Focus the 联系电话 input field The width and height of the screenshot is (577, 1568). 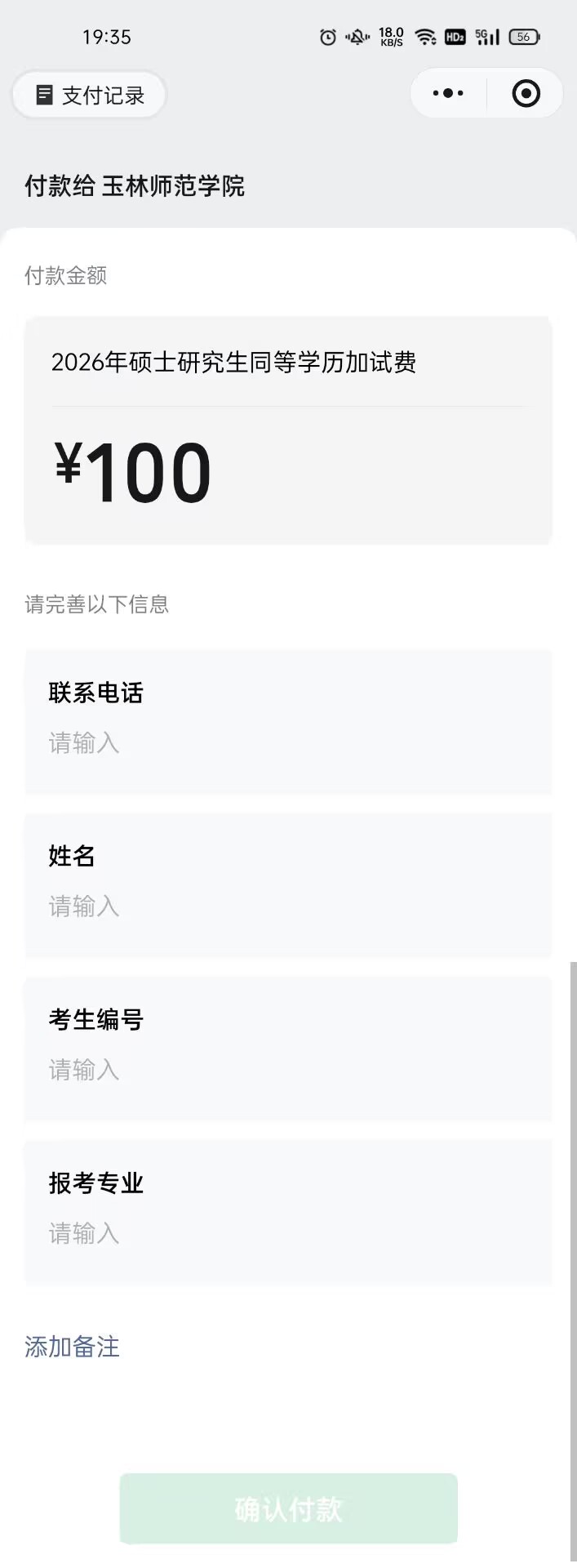coord(288,743)
